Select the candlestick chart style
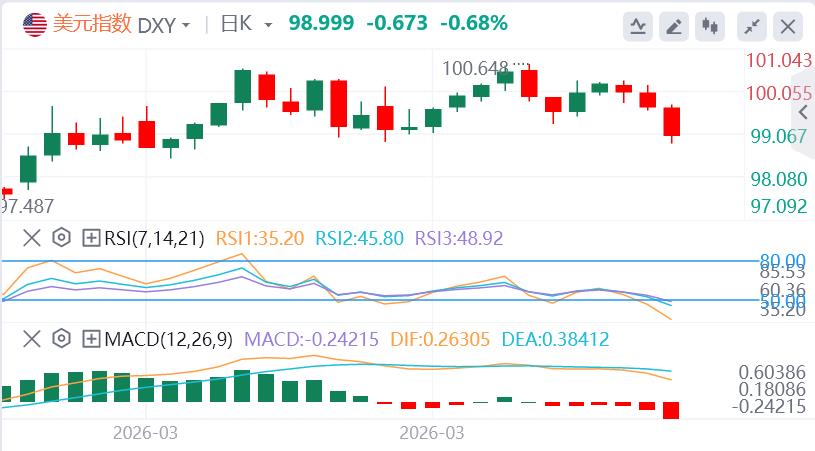 711,26
